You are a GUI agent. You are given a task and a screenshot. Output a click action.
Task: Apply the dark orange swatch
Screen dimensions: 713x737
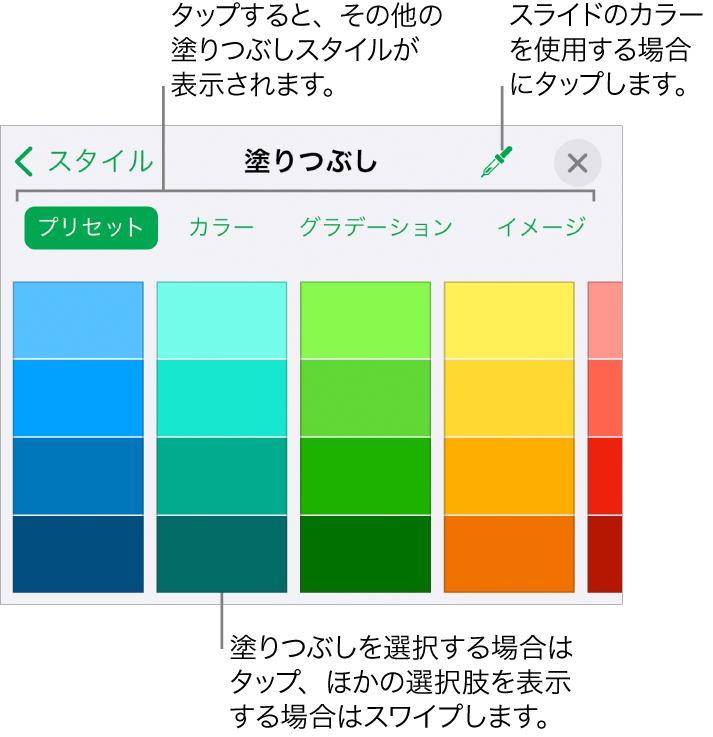tap(509, 553)
